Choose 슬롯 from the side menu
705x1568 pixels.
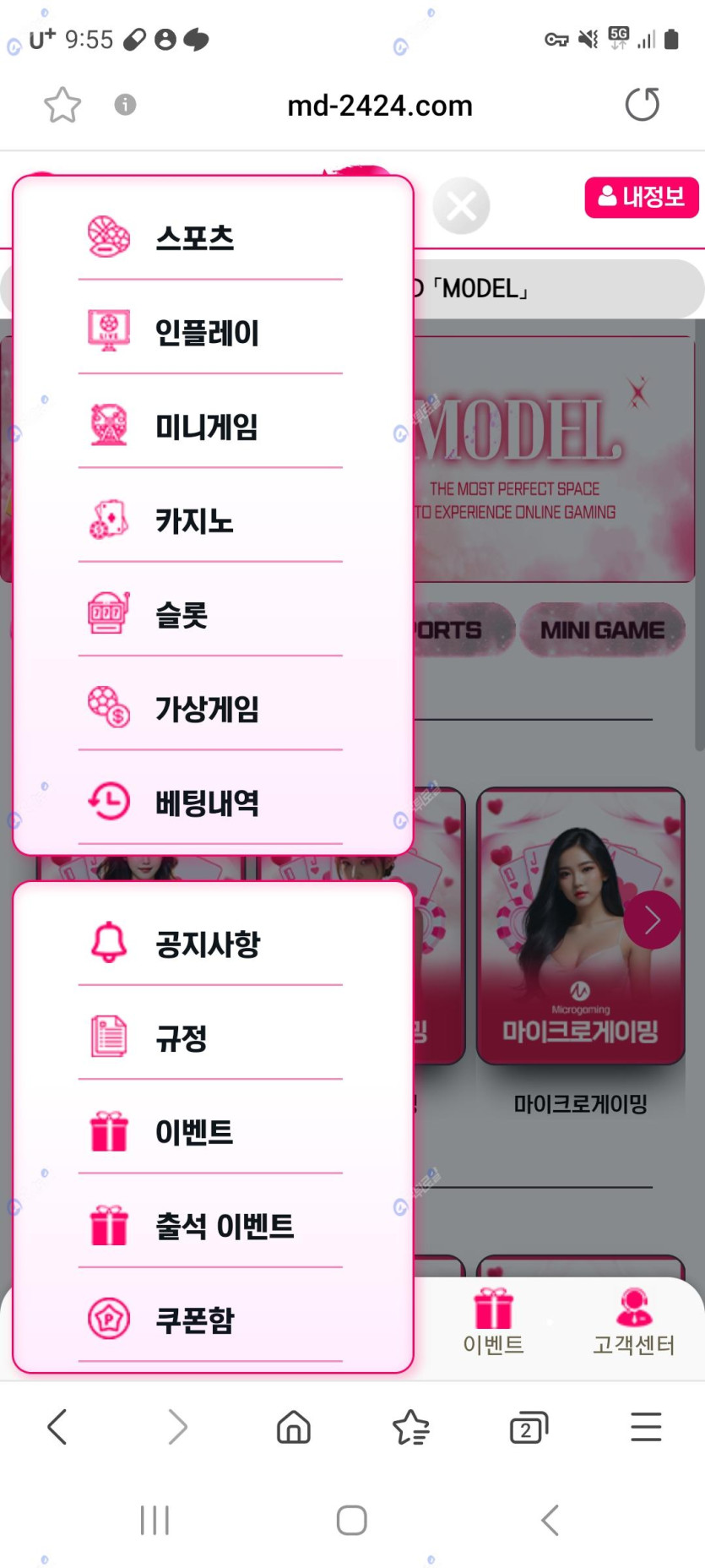pyautogui.click(x=182, y=614)
